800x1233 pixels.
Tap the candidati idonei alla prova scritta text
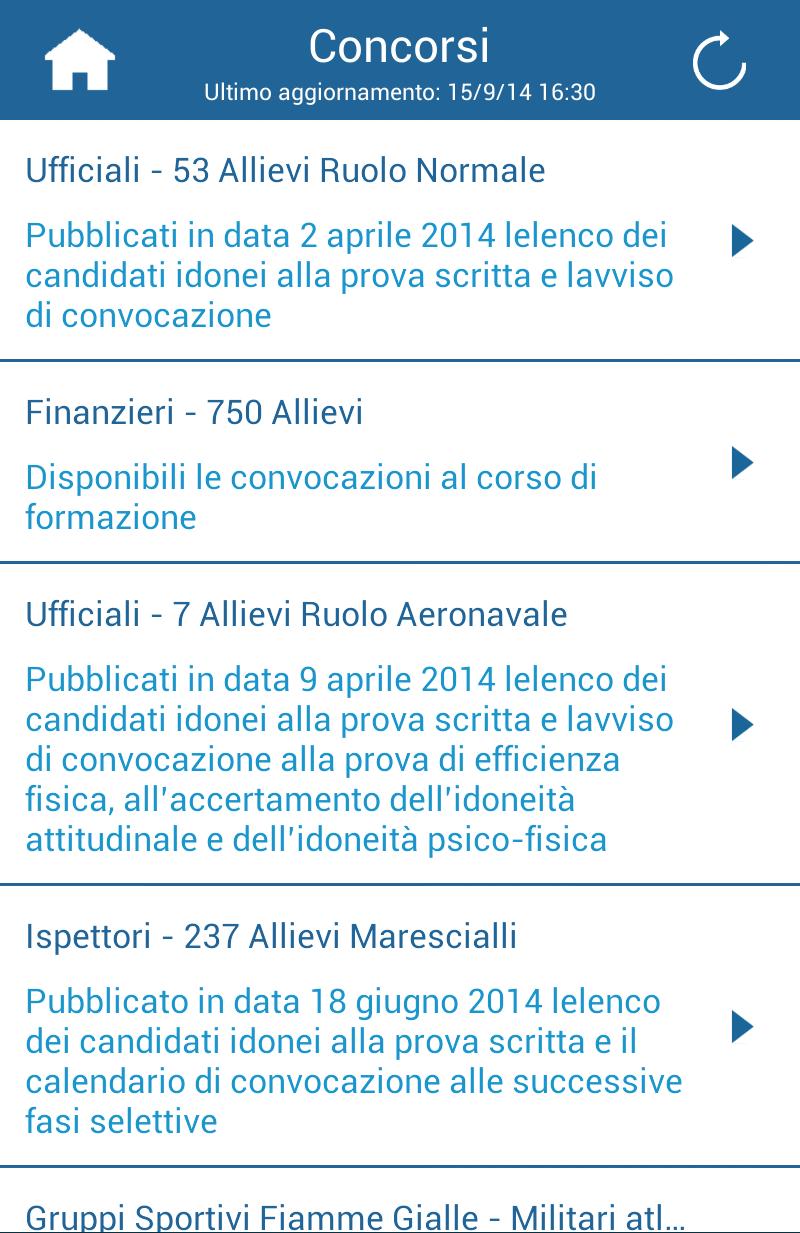pos(350,277)
